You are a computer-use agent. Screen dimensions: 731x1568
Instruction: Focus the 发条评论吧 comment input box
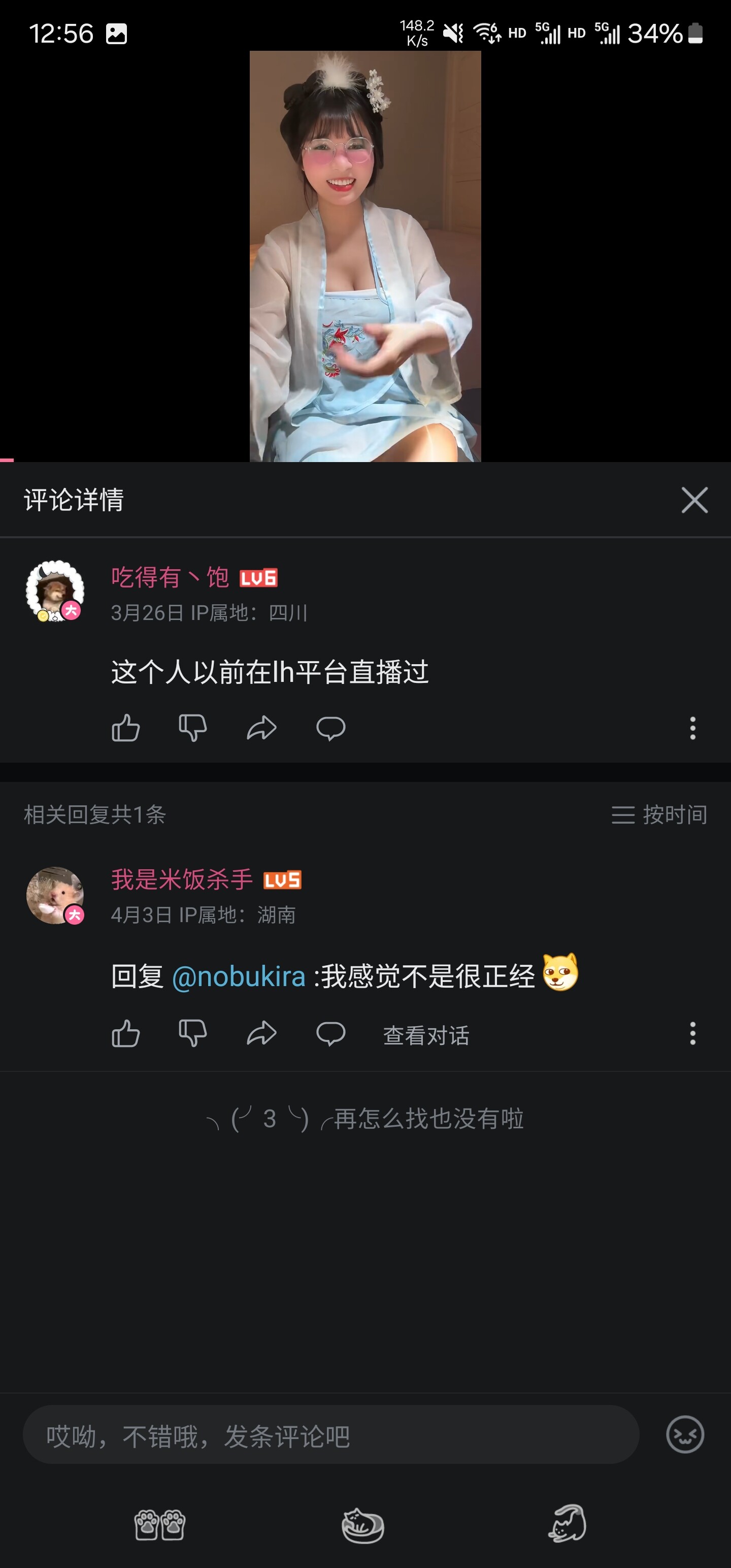(x=330, y=1434)
